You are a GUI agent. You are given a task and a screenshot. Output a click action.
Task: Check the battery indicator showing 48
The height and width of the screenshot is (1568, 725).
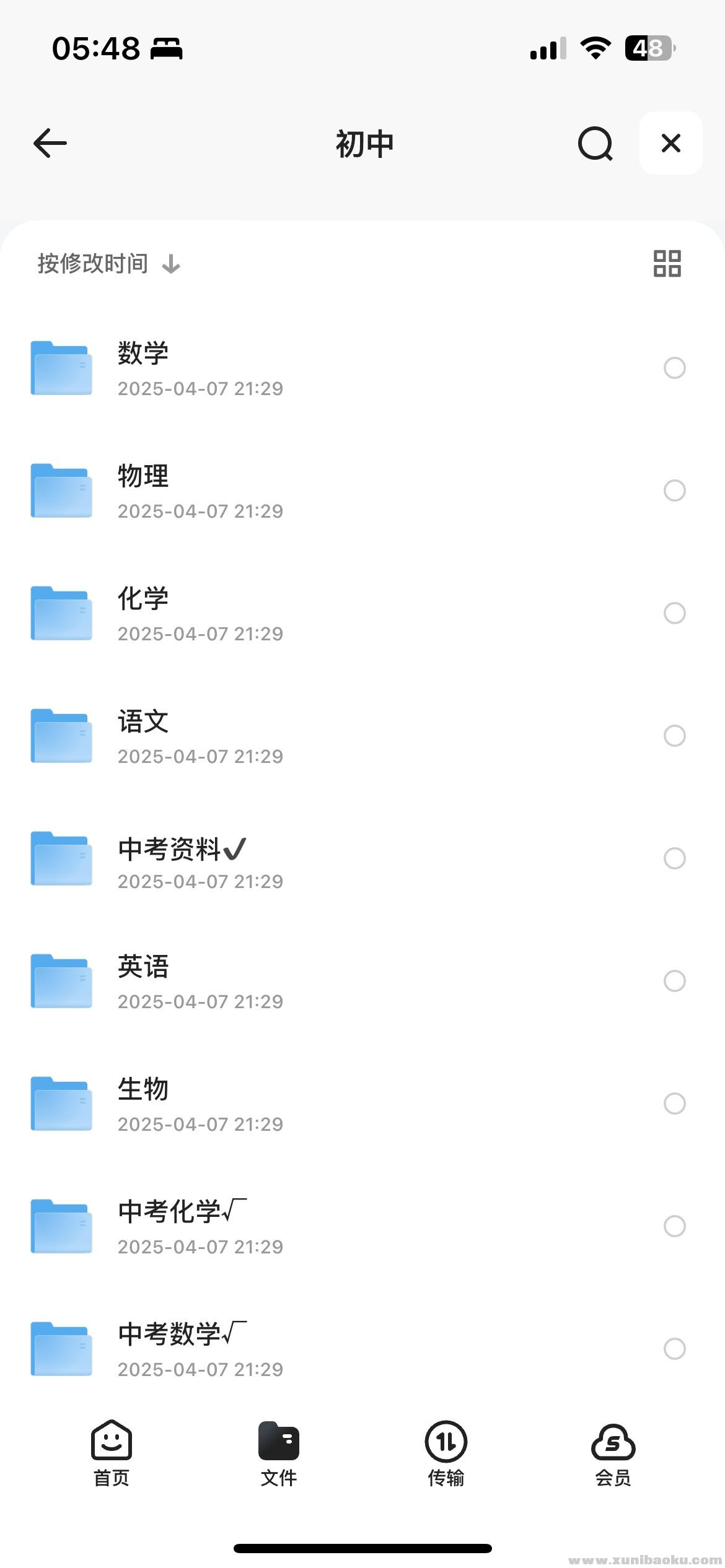647,48
